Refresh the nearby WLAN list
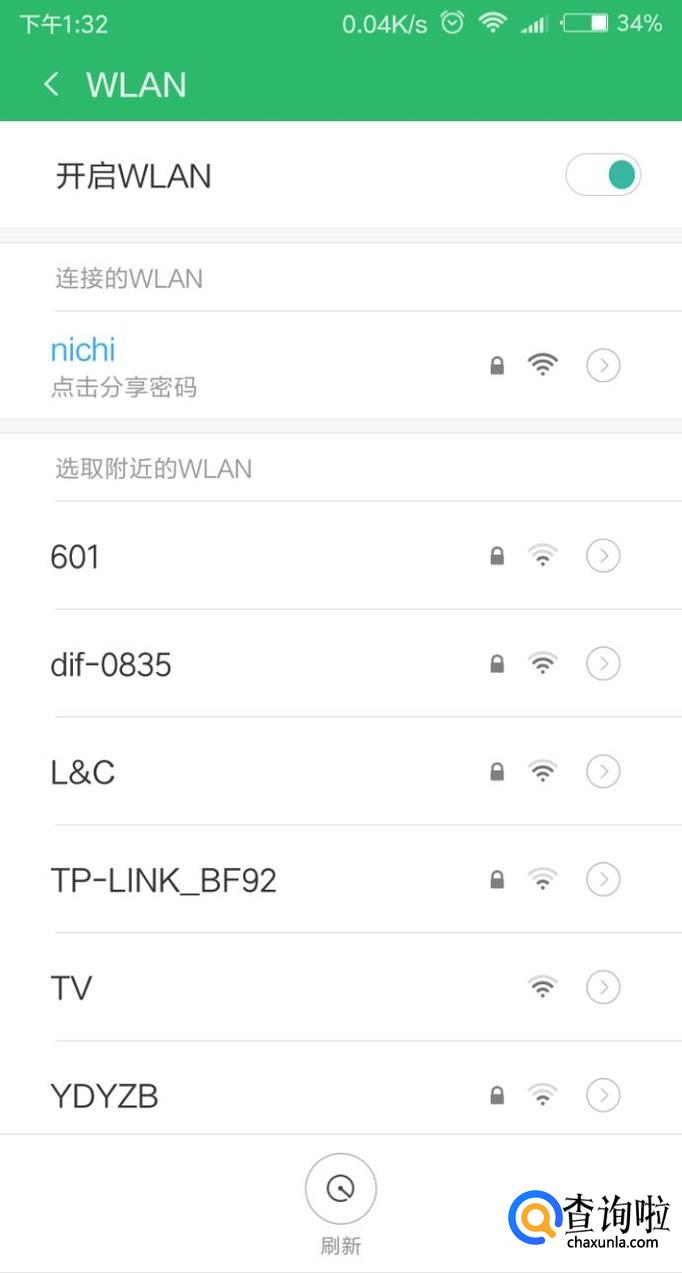 (341, 1190)
